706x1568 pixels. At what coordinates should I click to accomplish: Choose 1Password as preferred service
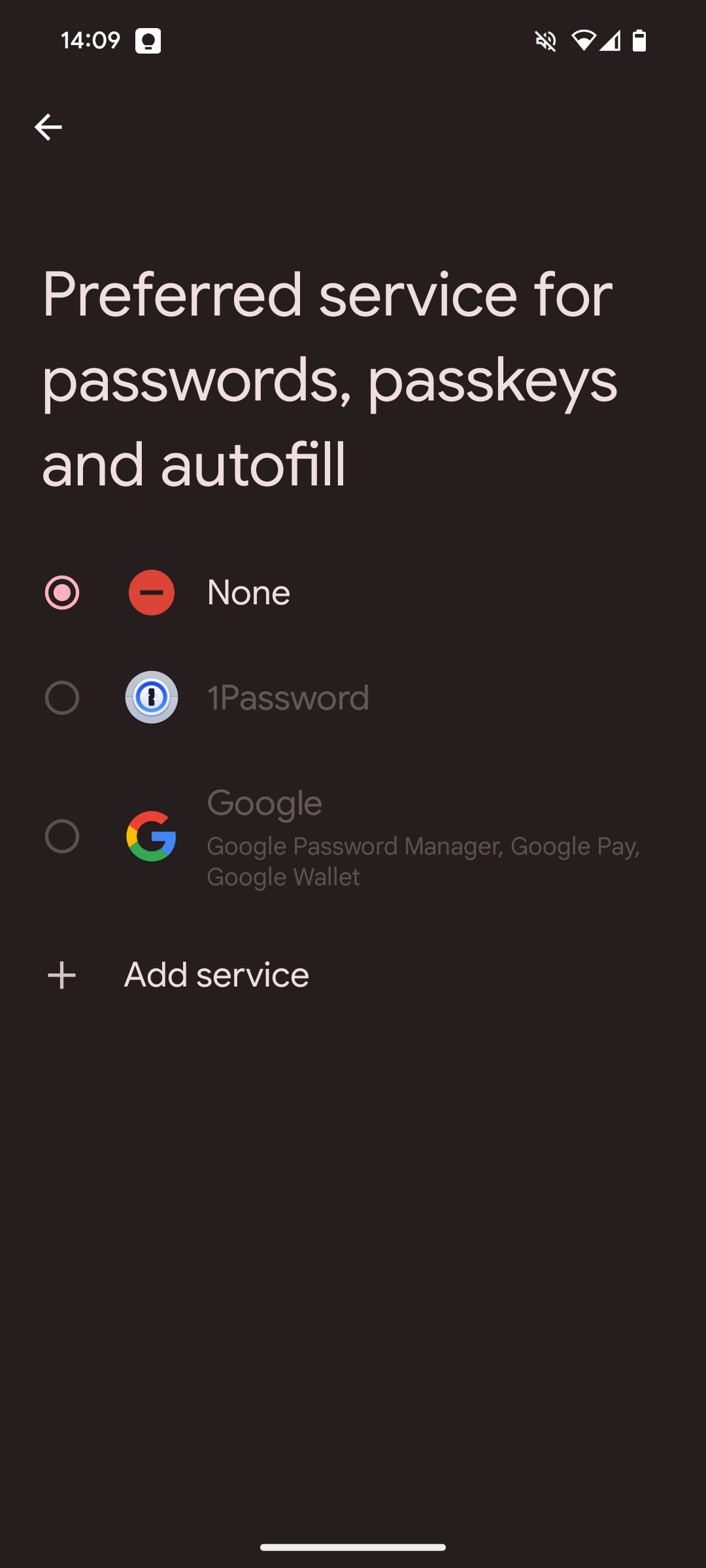click(62, 698)
